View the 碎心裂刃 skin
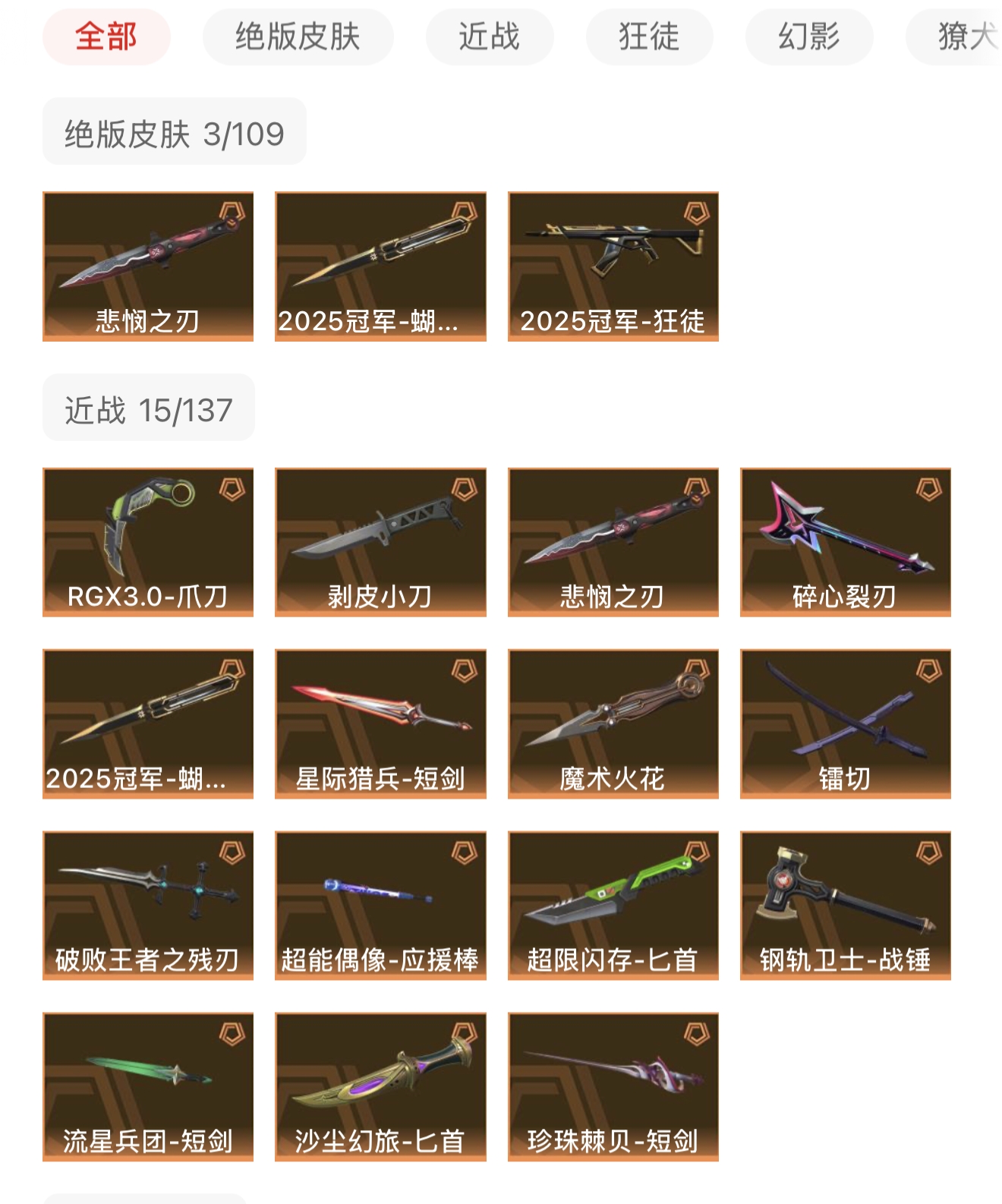This screenshot has height=1204, width=1002. (845, 541)
